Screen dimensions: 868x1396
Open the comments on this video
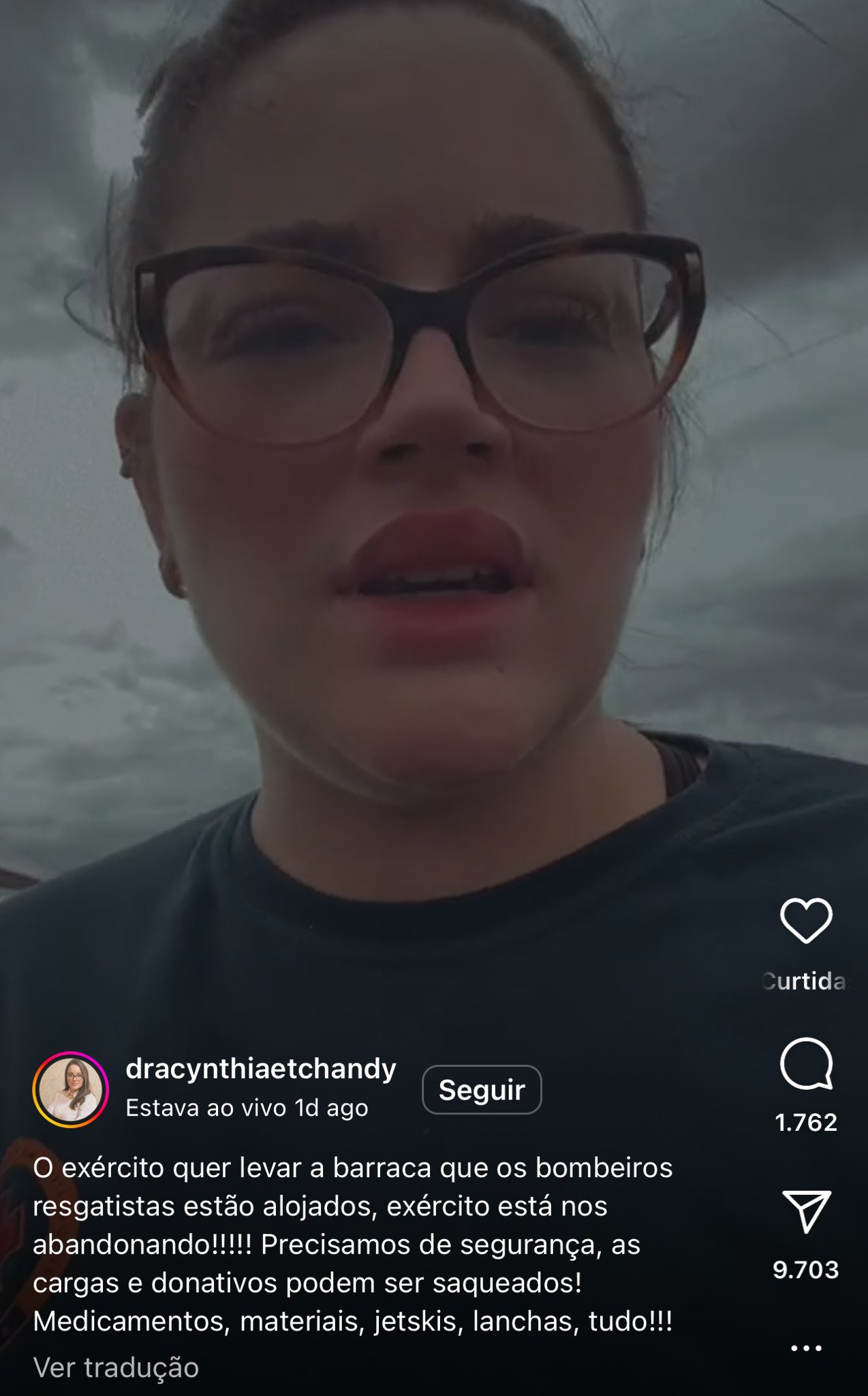click(x=805, y=1065)
